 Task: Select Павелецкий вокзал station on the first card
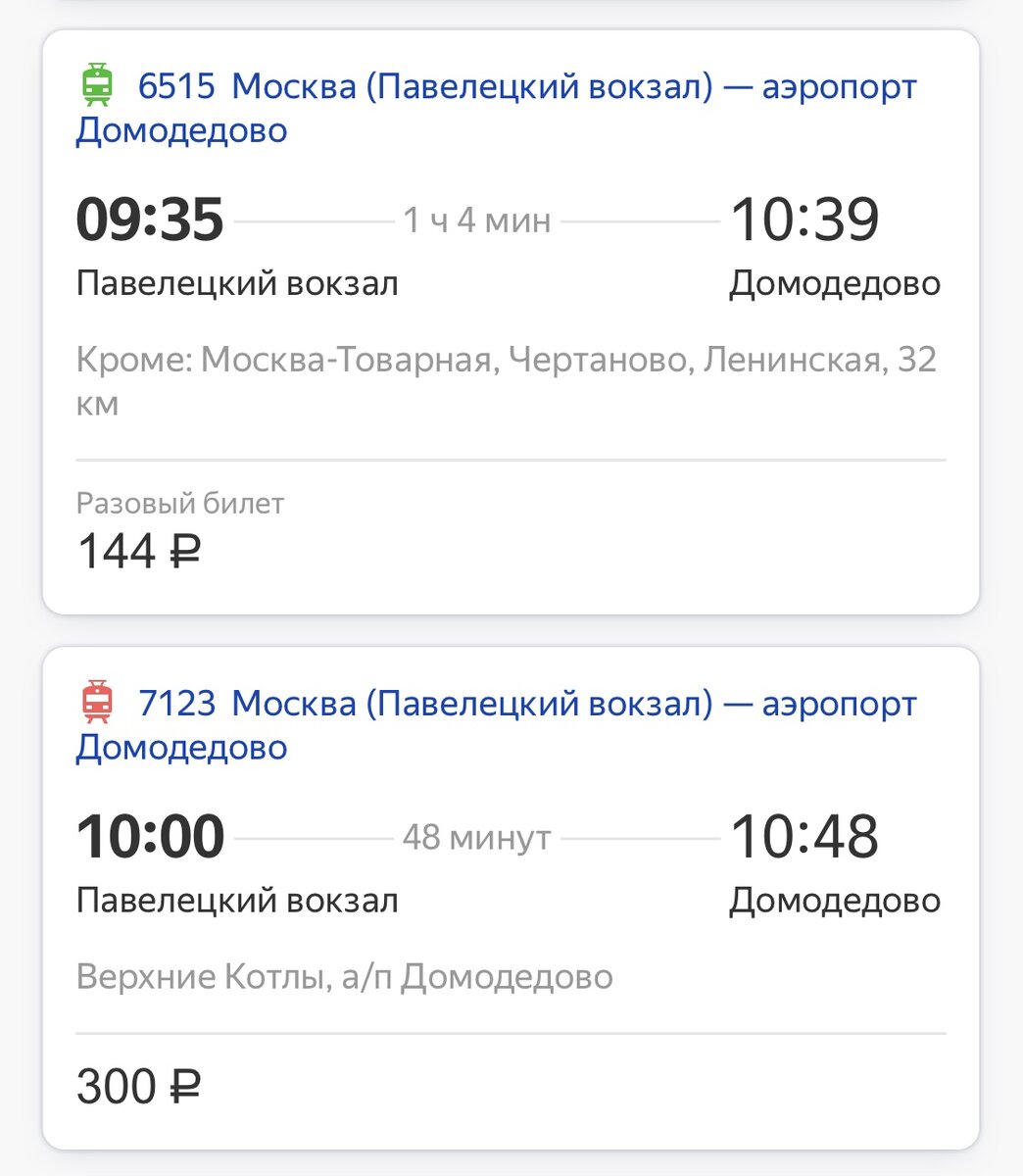(x=238, y=283)
